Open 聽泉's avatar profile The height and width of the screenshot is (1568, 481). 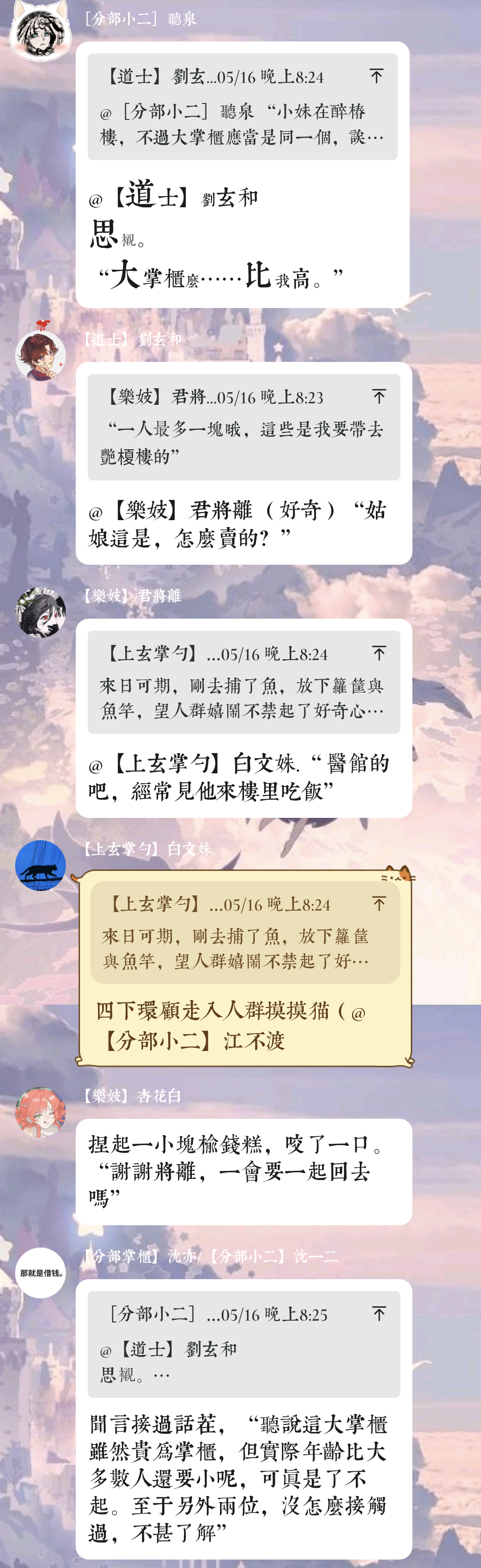(40, 32)
